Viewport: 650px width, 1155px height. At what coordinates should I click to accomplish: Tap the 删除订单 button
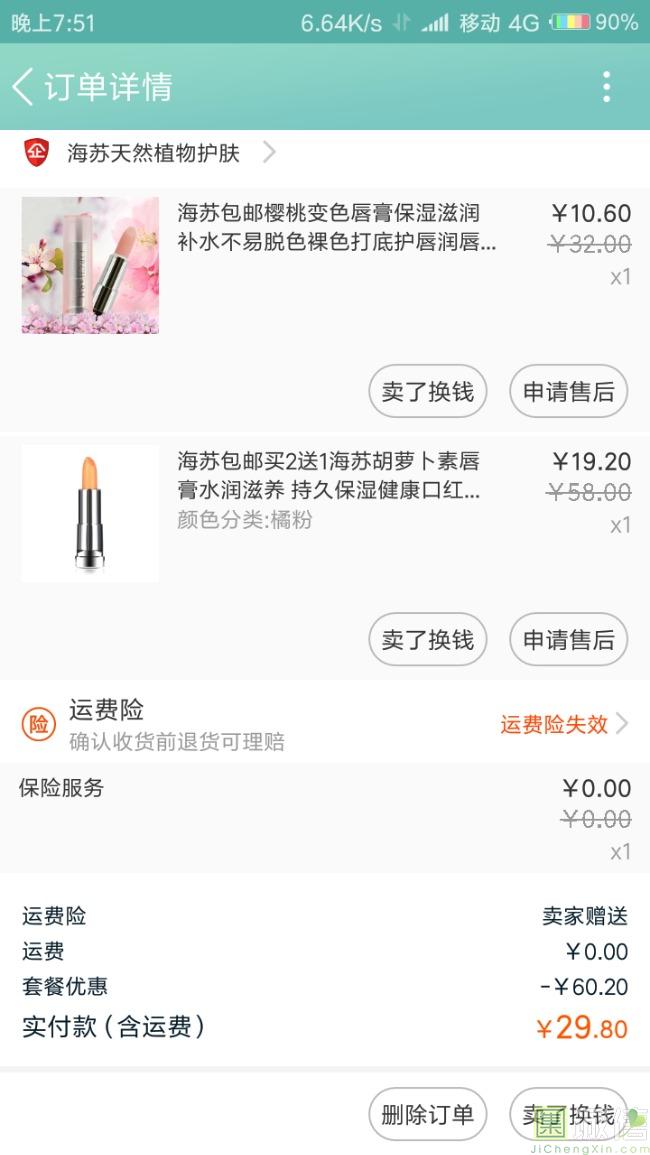point(427,1114)
